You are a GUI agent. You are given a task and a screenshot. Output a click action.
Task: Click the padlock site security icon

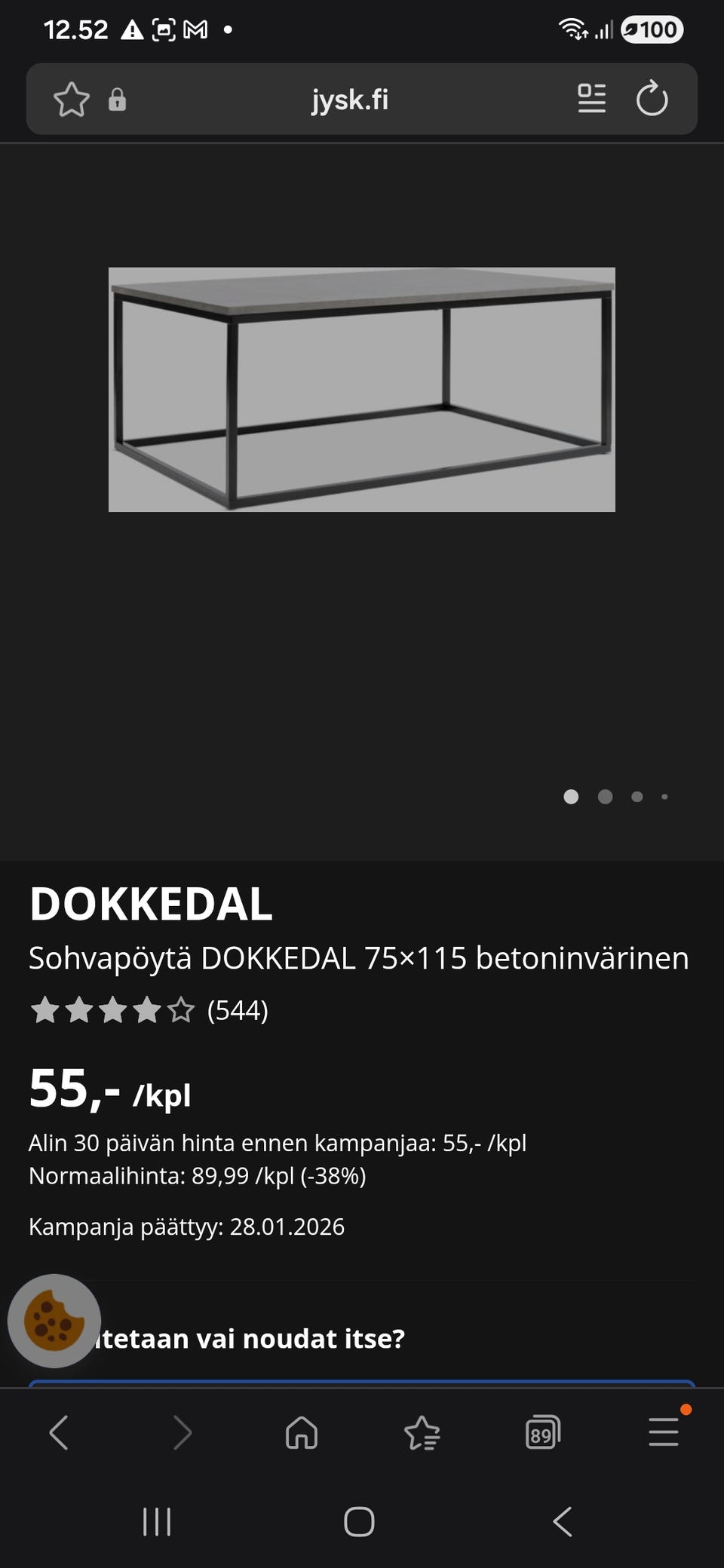pyautogui.click(x=118, y=99)
